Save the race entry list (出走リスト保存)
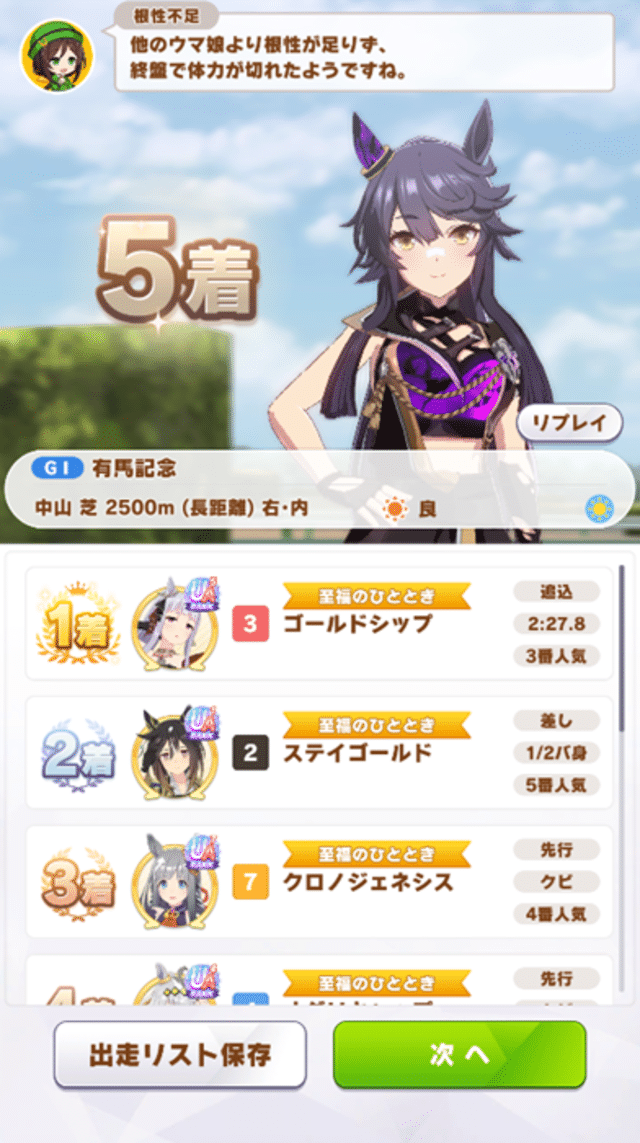The height and width of the screenshot is (1143, 640). [180, 1054]
